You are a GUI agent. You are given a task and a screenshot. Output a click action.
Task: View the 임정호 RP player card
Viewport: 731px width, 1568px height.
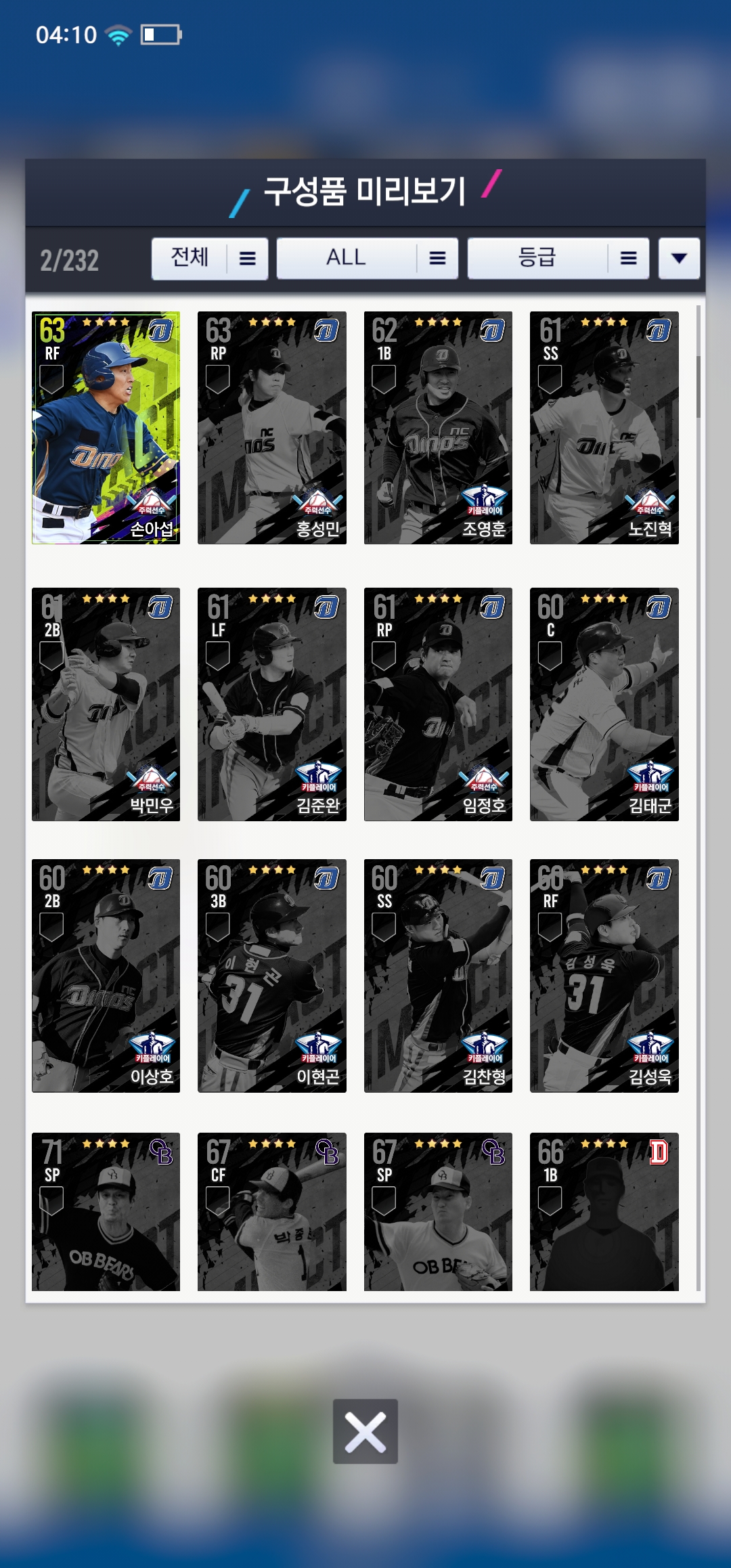pos(438,704)
